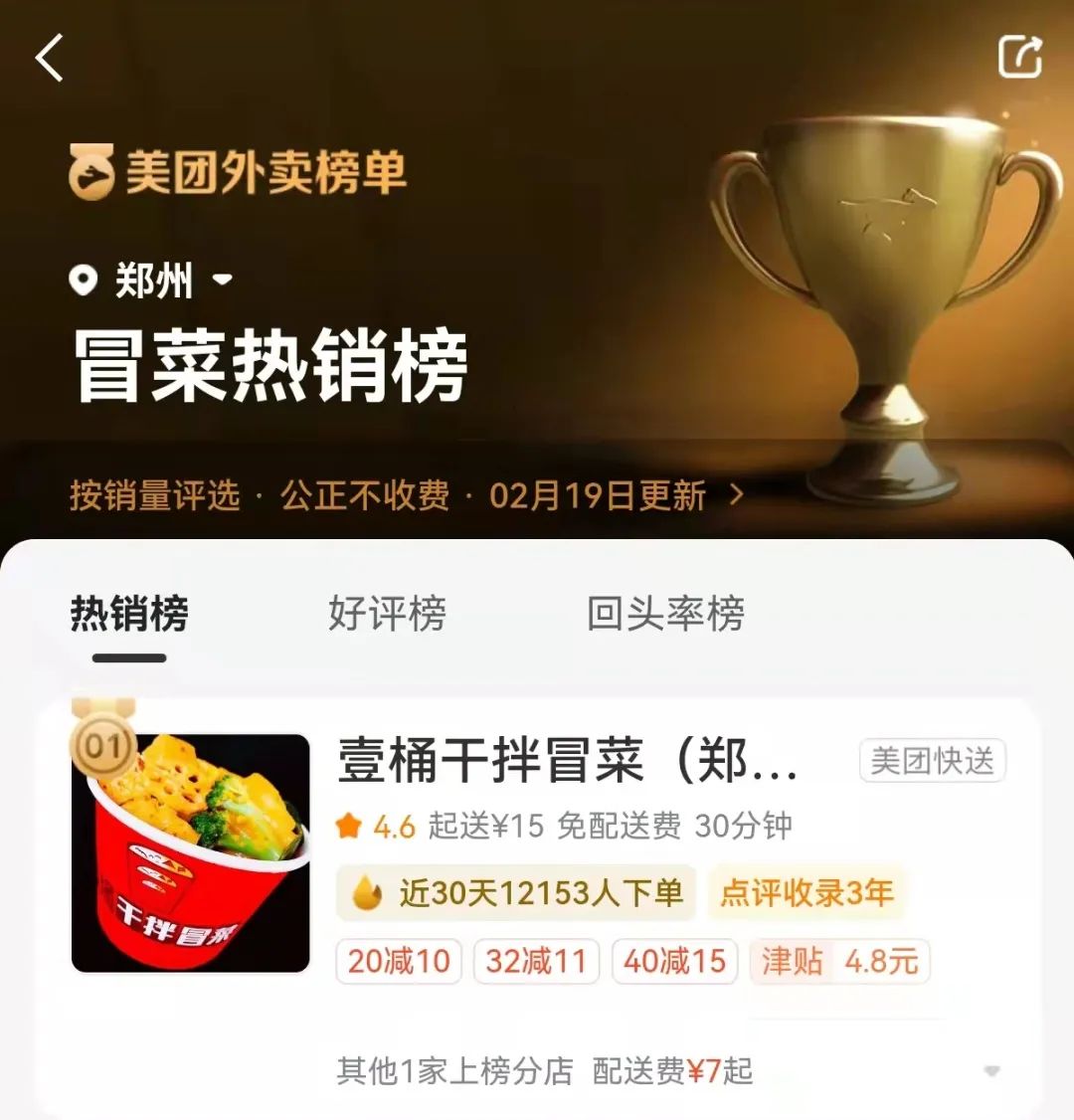Switch to the 回头率榜 tab
The height and width of the screenshot is (1120, 1074).
tap(665, 613)
